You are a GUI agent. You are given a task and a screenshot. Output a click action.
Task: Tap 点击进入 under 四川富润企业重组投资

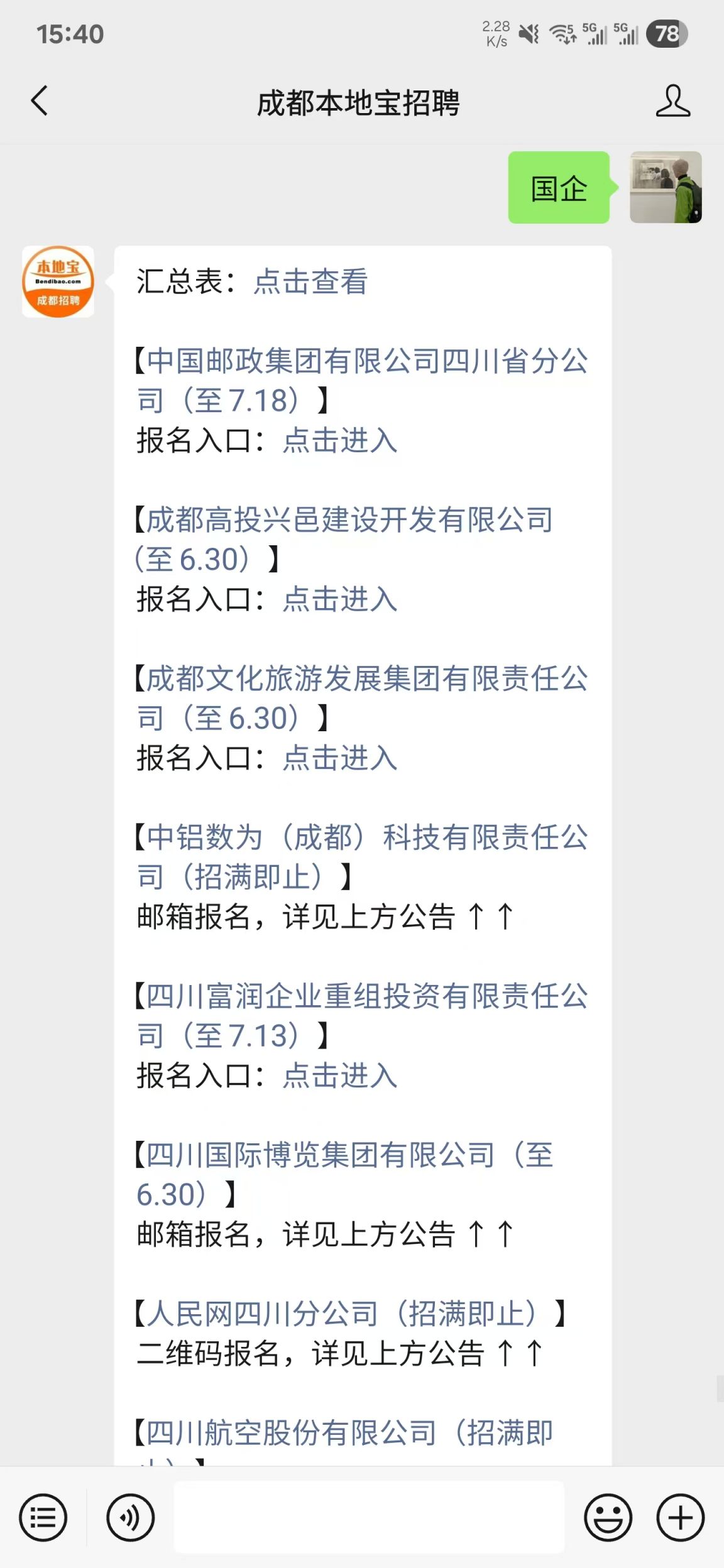coord(339,1076)
